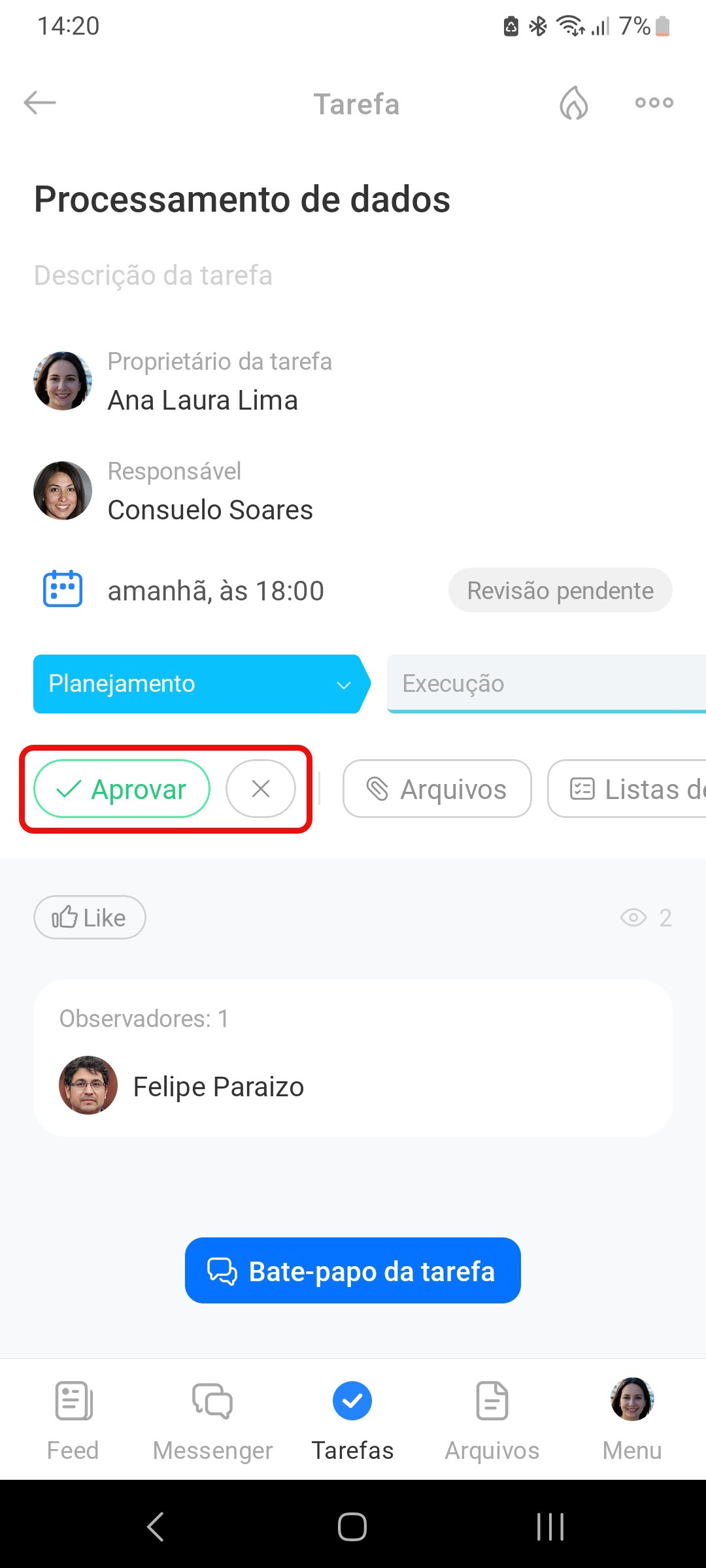Go back using the arrow icon

coord(40,103)
